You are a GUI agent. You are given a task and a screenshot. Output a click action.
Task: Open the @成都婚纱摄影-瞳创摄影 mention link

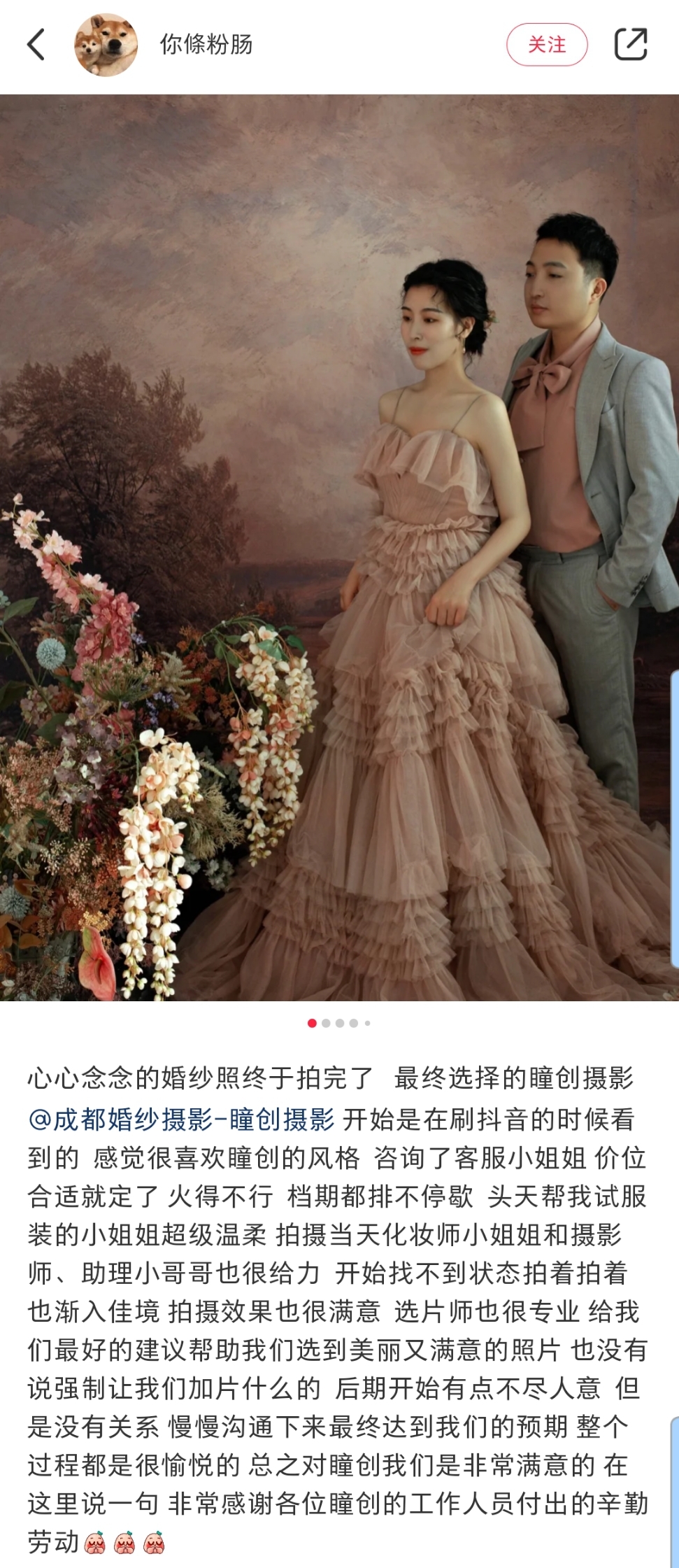(x=182, y=1120)
